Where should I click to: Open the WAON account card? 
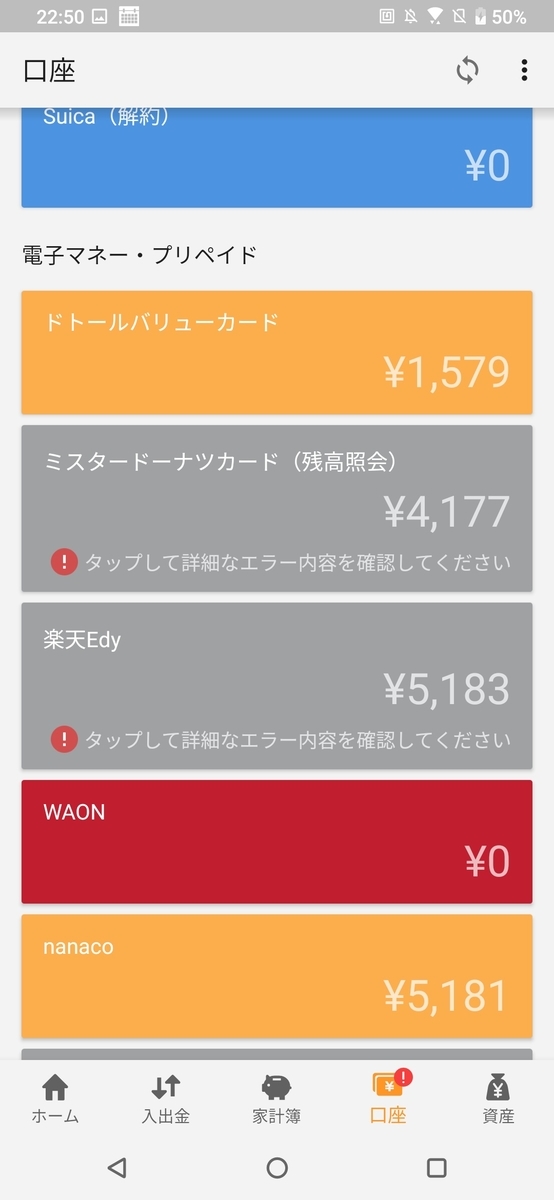277,842
